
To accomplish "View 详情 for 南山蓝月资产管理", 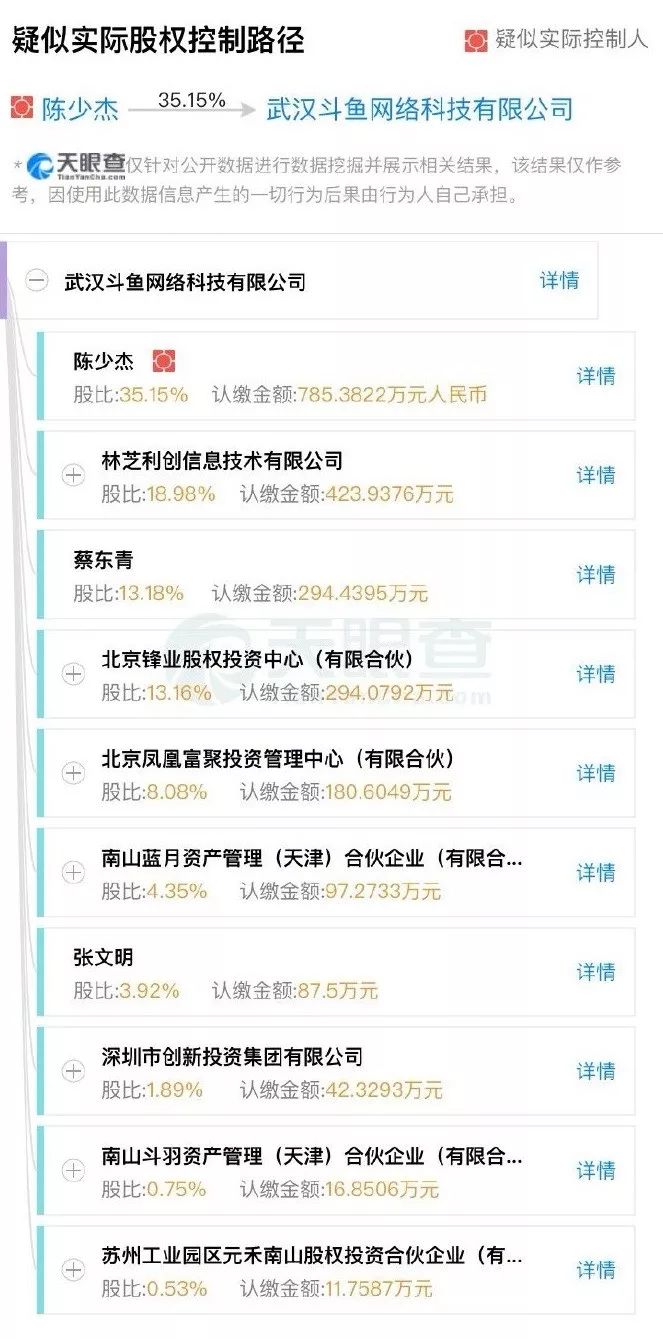I will tap(596, 873).
